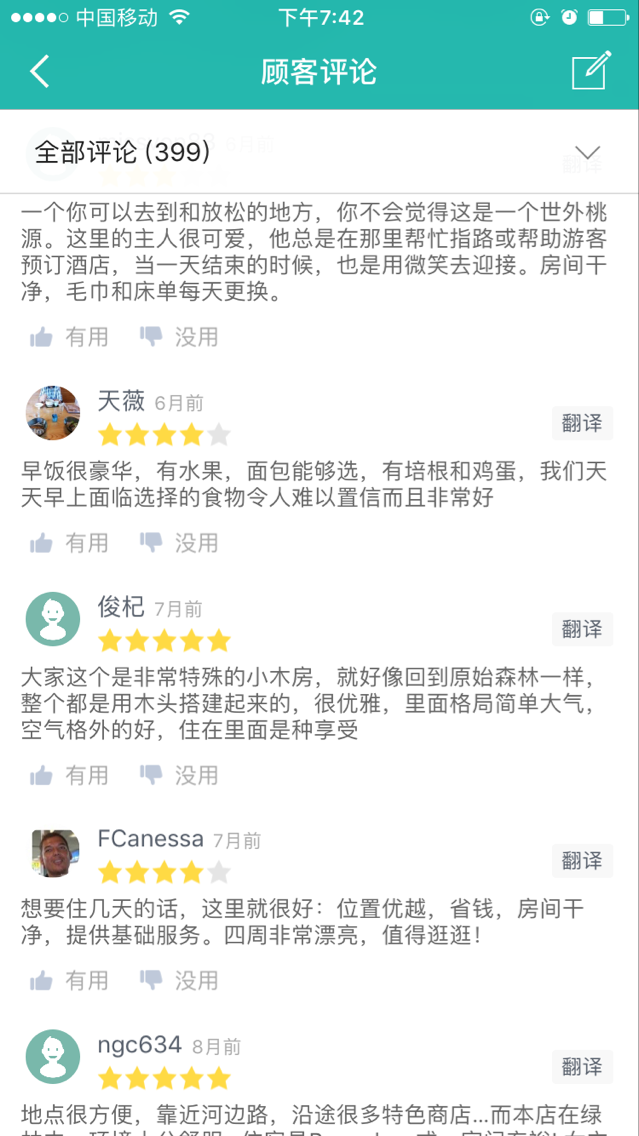Write a new review with the pencil icon
Image resolution: width=639 pixels, height=1136 pixels.
click(x=590, y=72)
